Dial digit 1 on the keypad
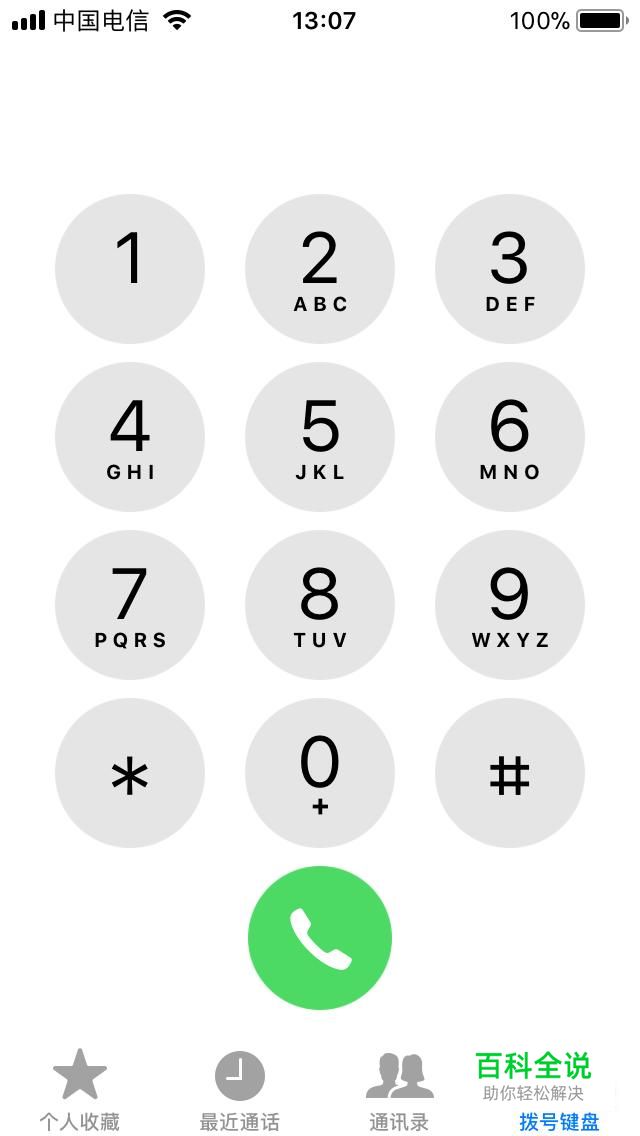Viewport: 640px width, 1136px height. pyautogui.click(x=130, y=269)
